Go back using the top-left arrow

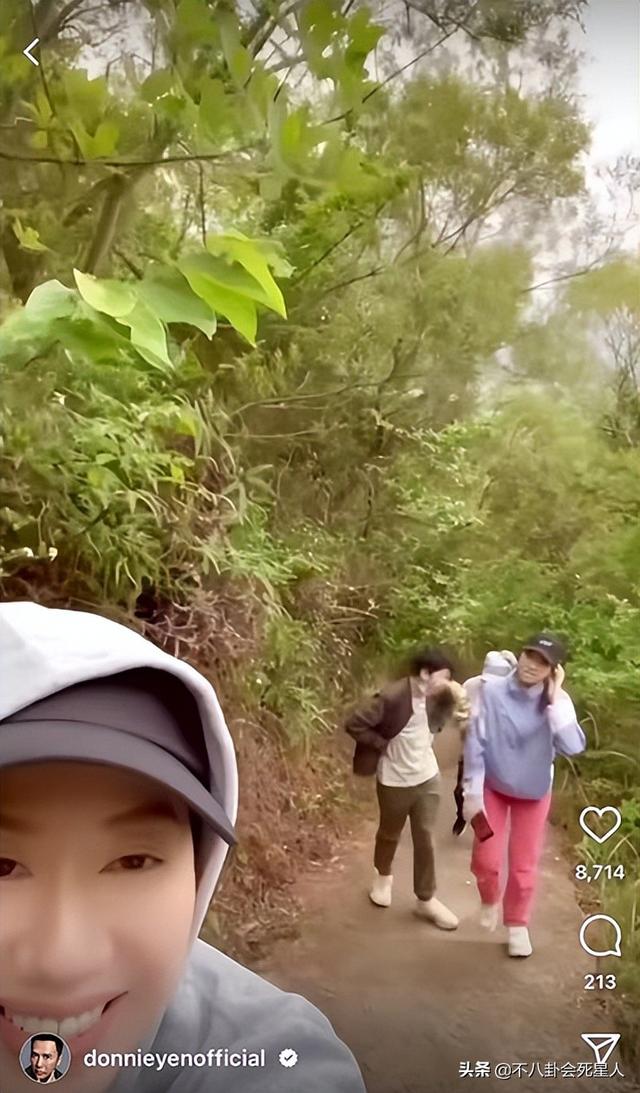click(x=31, y=52)
